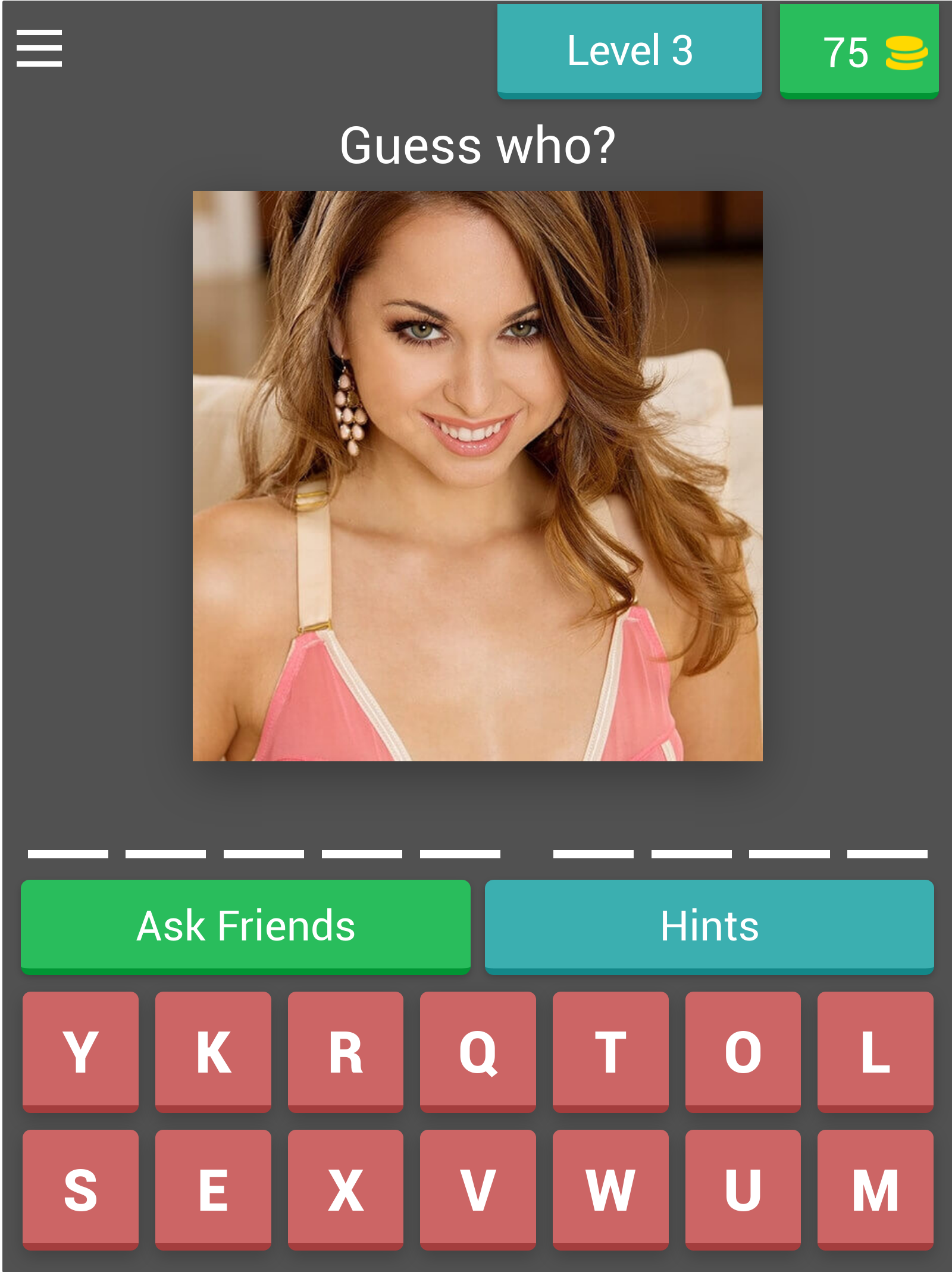952x1272 pixels.
Task: Select the letter K tile
Action: (x=213, y=1052)
